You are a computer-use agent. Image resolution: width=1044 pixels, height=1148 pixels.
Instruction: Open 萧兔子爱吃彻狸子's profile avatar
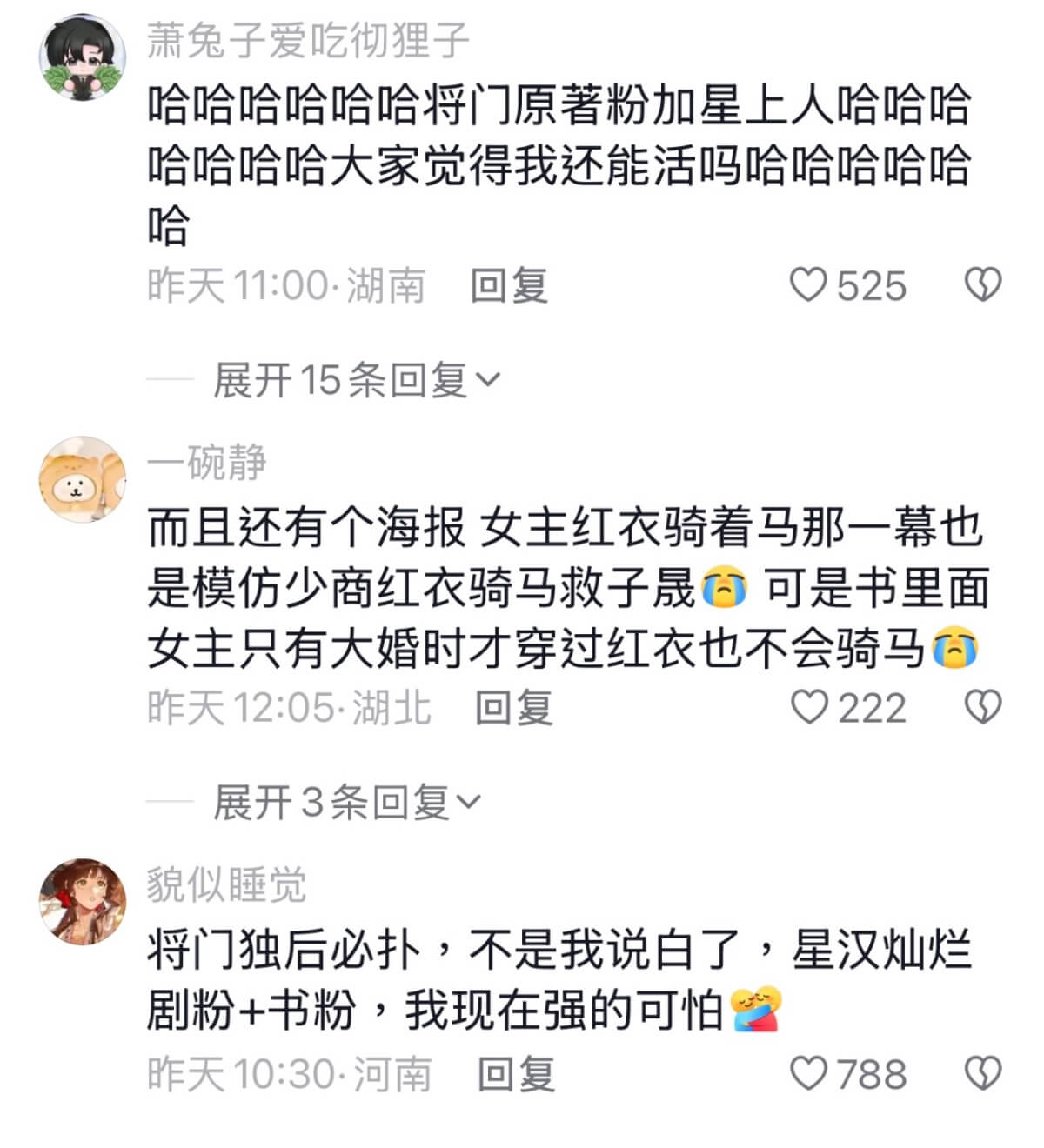[83, 57]
